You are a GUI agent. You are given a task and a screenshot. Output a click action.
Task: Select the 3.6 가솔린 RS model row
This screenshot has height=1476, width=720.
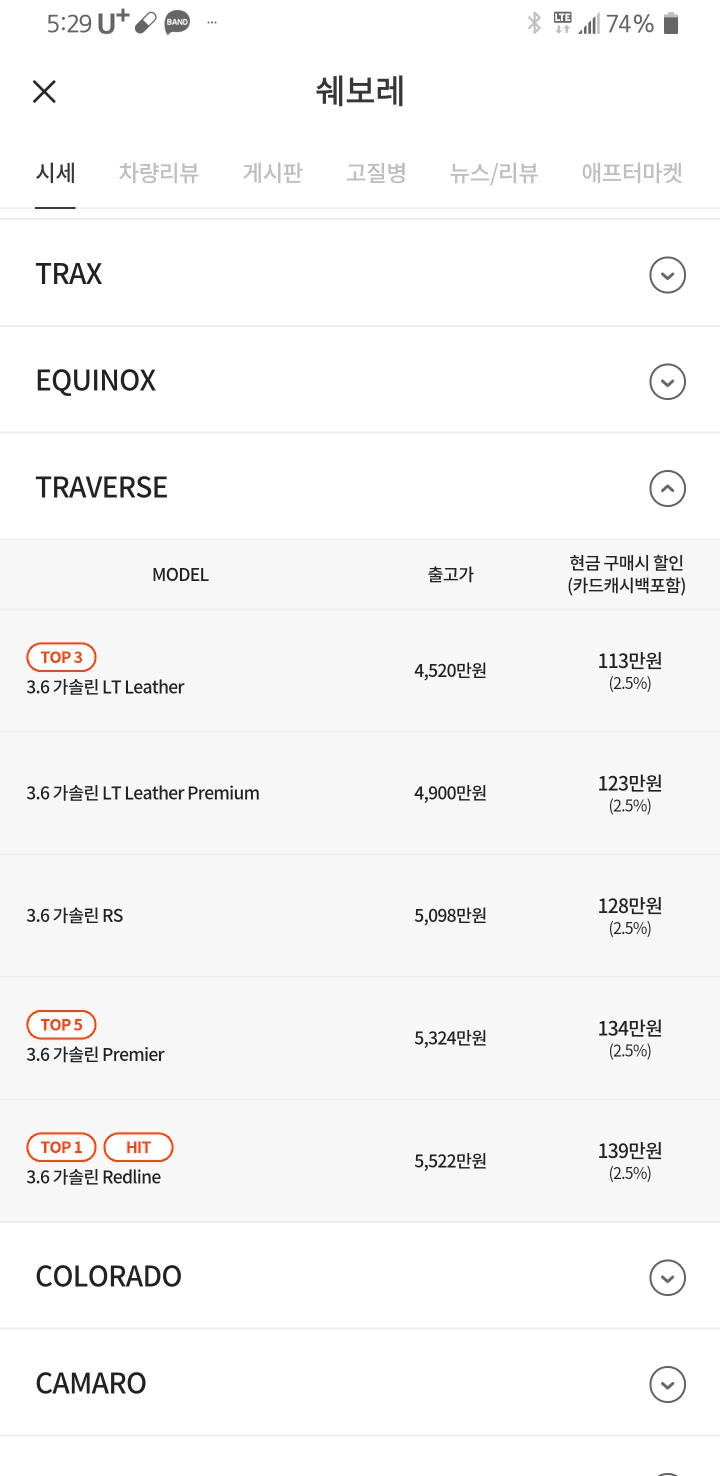click(360, 915)
